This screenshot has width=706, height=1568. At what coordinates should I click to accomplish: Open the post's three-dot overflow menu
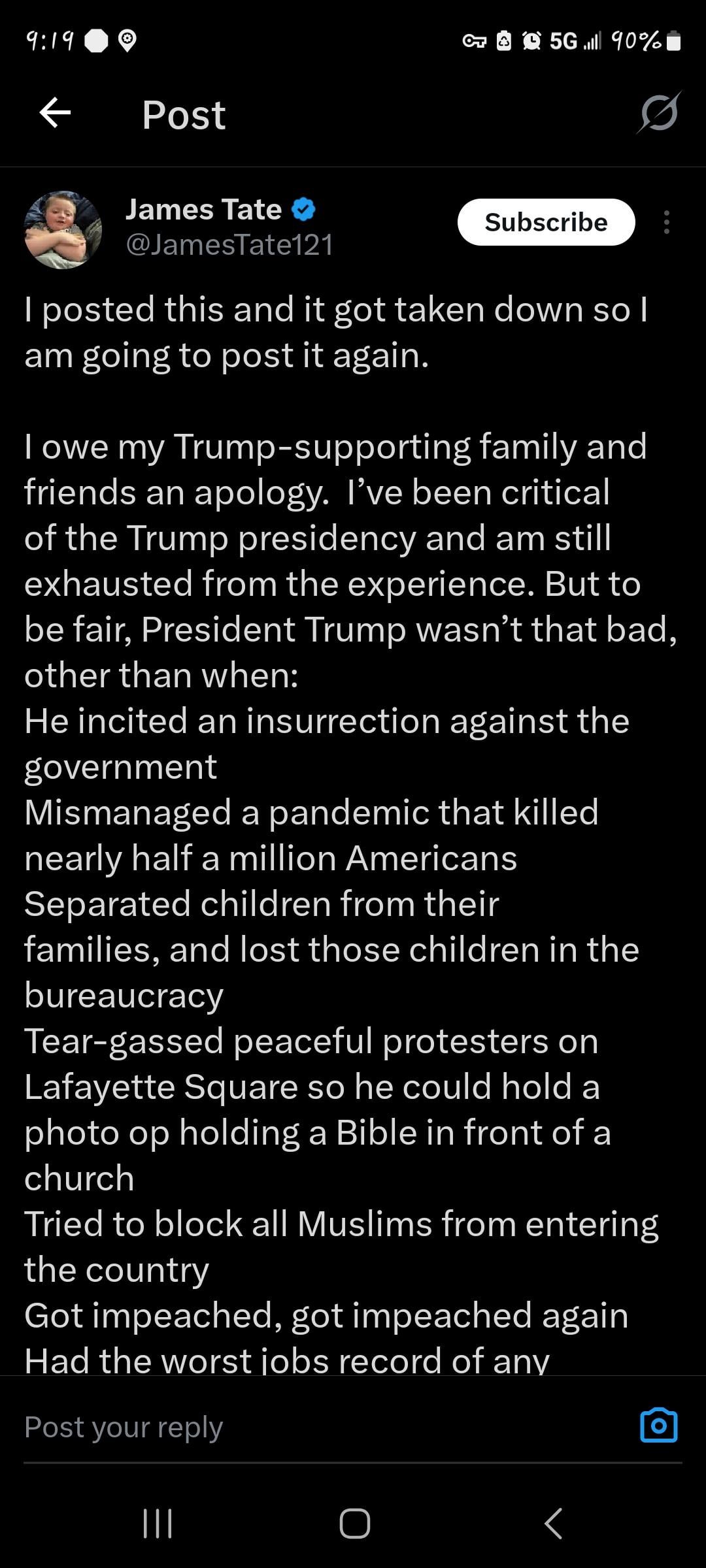click(666, 222)
